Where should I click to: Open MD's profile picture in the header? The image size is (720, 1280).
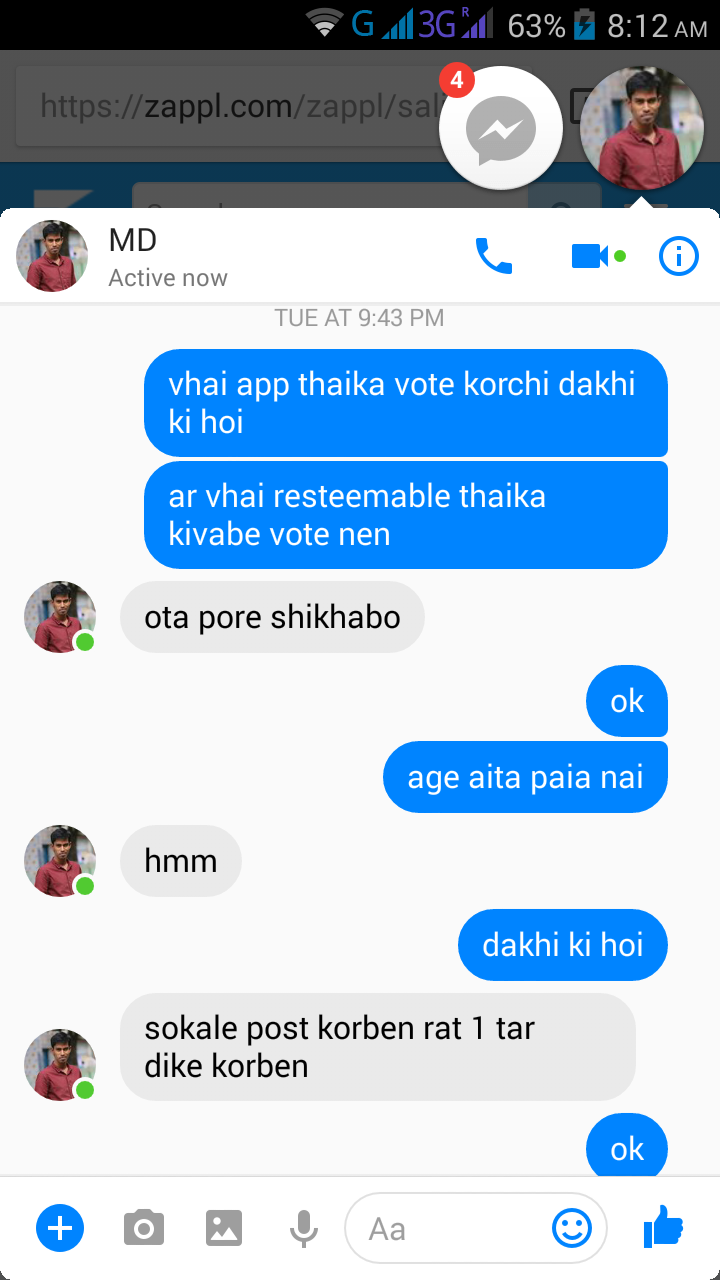click(x=52, y=256)
